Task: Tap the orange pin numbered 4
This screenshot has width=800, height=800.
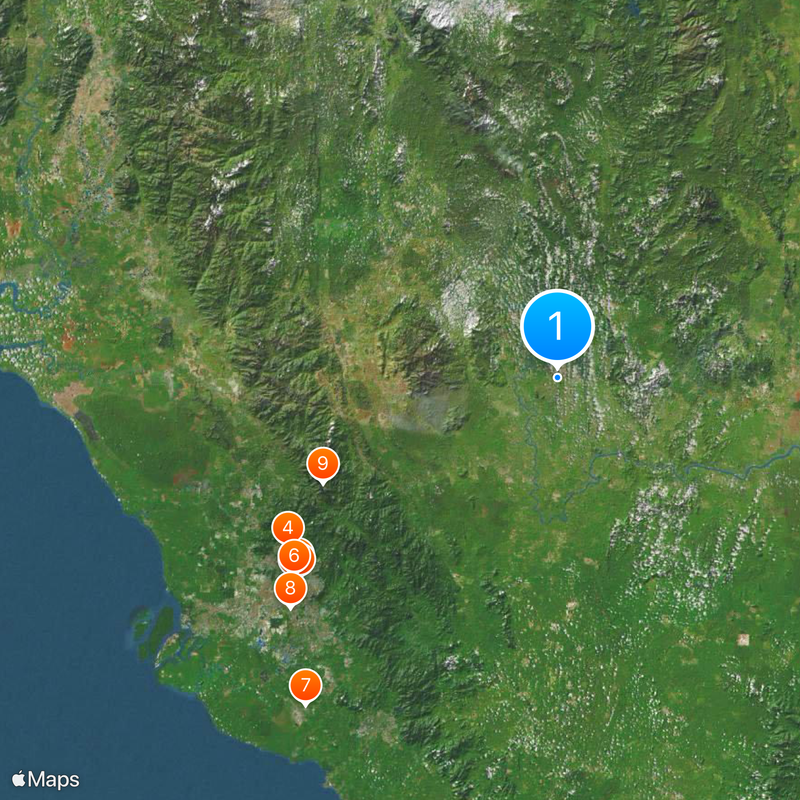Action: 288,527
